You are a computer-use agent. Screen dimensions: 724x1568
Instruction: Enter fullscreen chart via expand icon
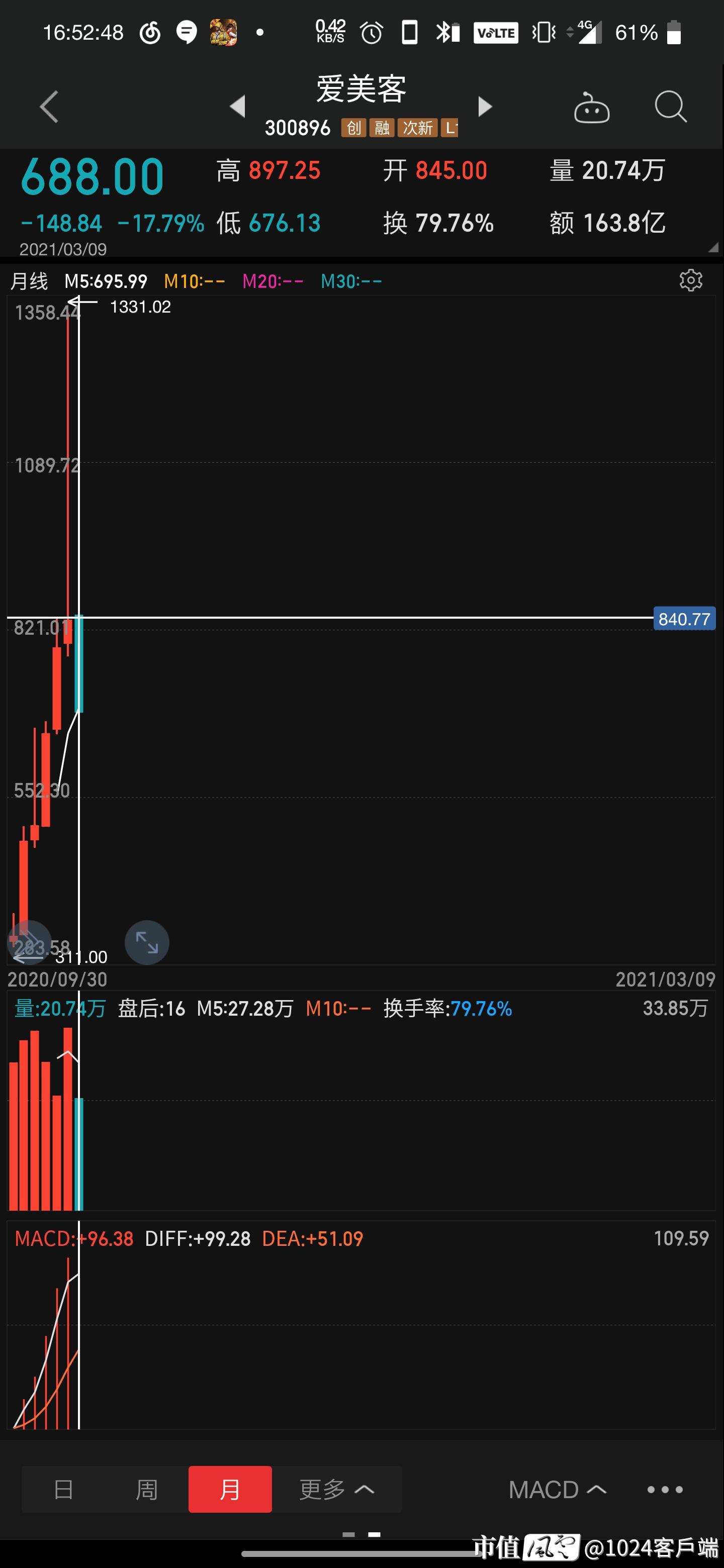[x=147, y=942]
